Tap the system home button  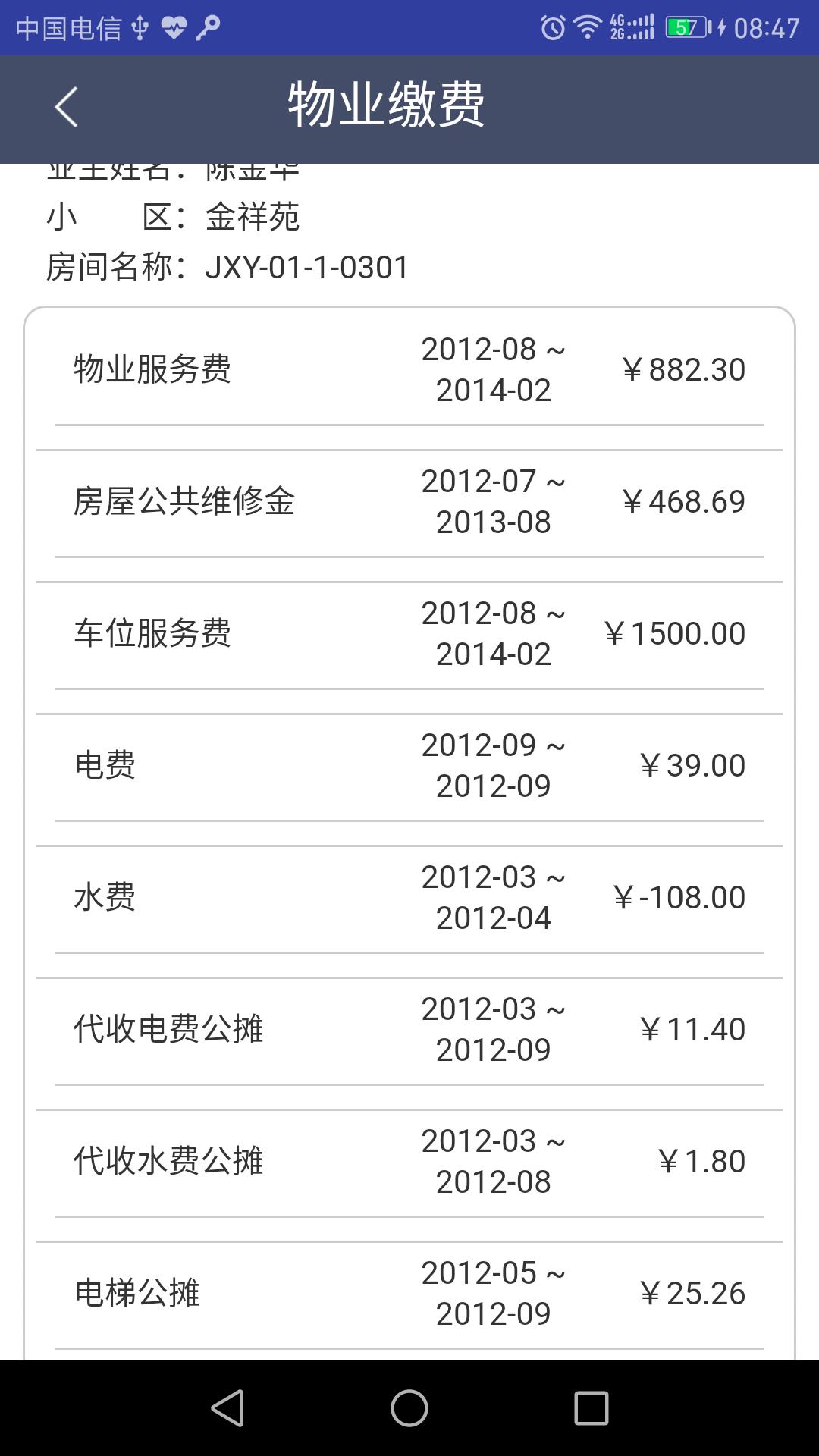click(409, 1408)
